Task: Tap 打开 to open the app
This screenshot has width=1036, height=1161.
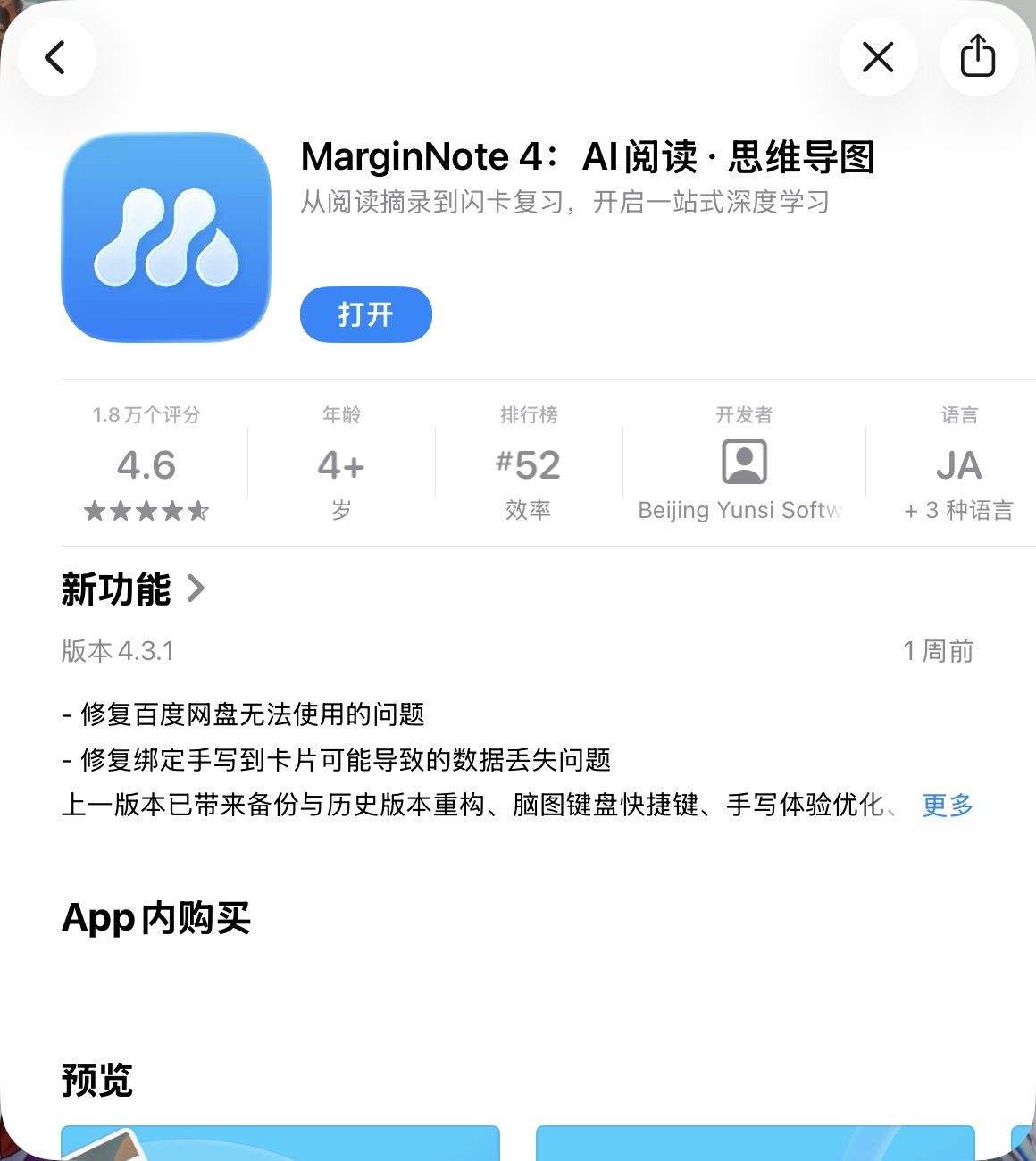Action: 365,314
